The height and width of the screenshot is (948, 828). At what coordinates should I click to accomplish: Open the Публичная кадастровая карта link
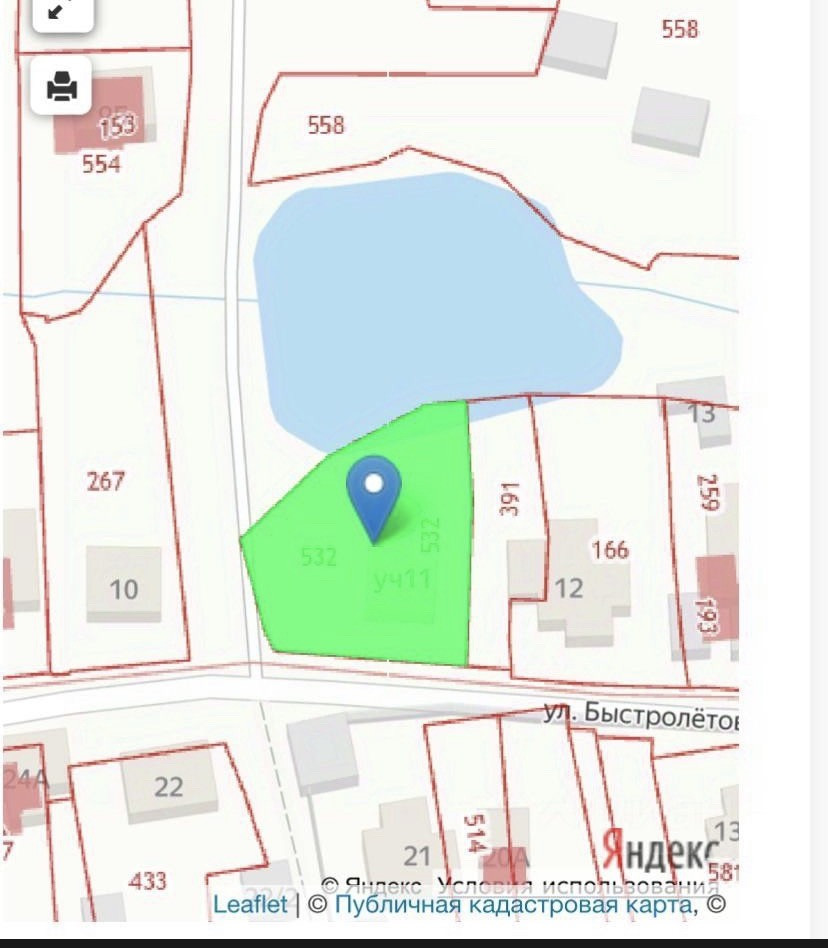513,904
